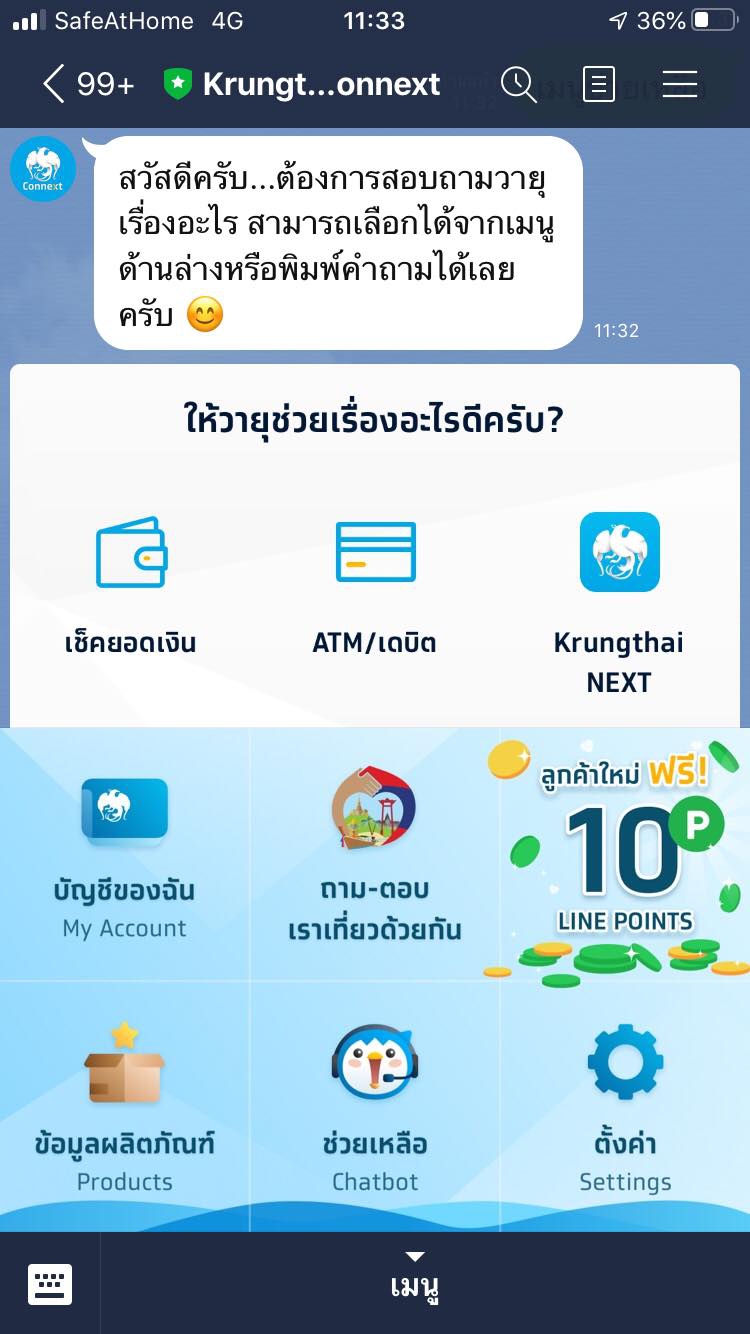
Task: Switch to the keyboard input
Action: pos(49,1284)
